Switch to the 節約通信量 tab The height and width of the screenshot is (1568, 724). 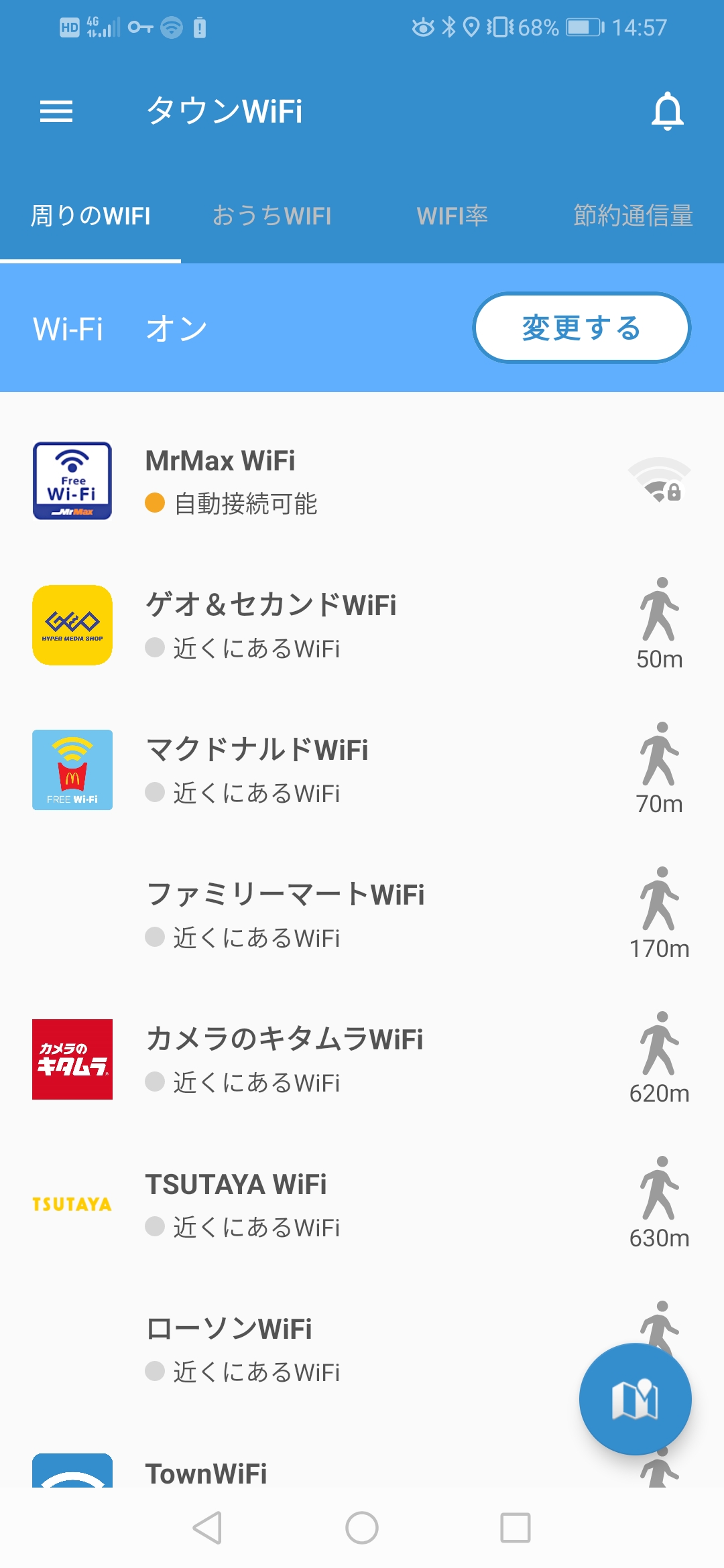click(x=633, y=216)
